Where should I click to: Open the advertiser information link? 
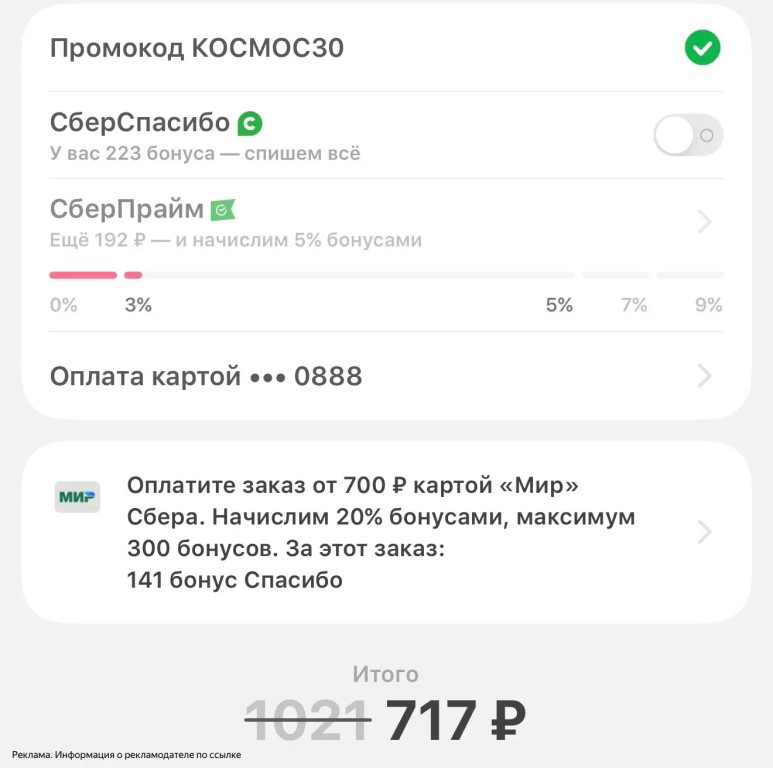127,755
